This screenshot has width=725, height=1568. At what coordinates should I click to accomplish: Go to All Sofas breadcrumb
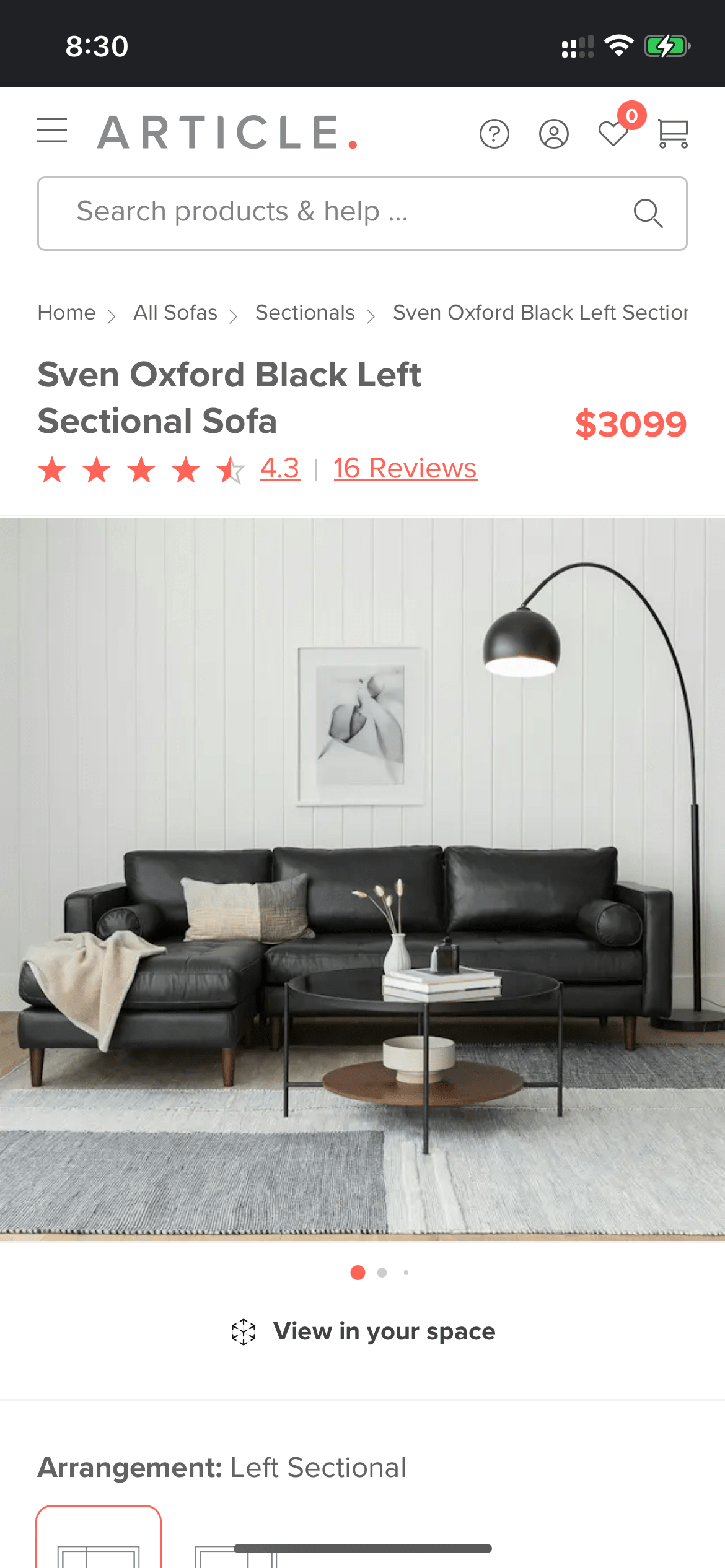(x=175, y=313)
